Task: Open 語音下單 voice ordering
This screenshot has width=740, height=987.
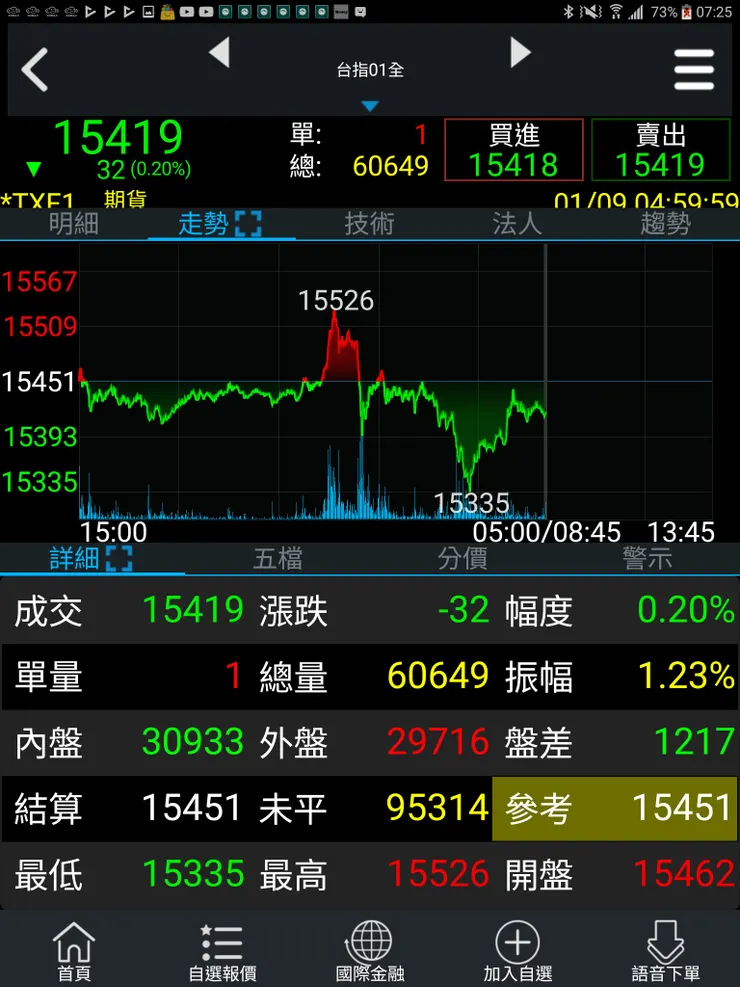Action: click(666, 951)
